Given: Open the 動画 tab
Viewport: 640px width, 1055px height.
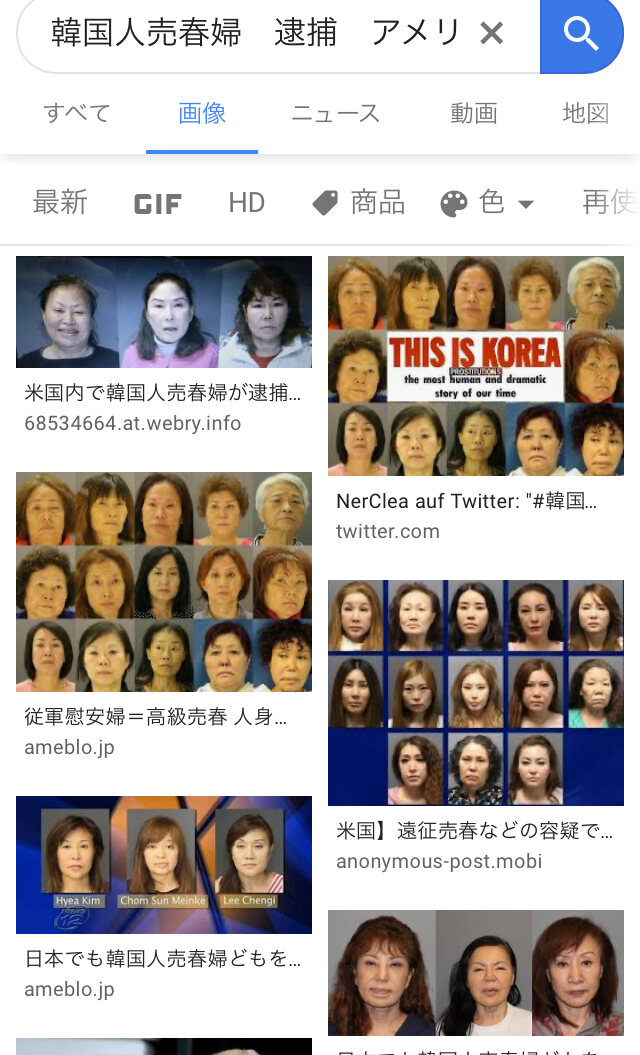Looking at the screenshot, I should pos(474,114).
